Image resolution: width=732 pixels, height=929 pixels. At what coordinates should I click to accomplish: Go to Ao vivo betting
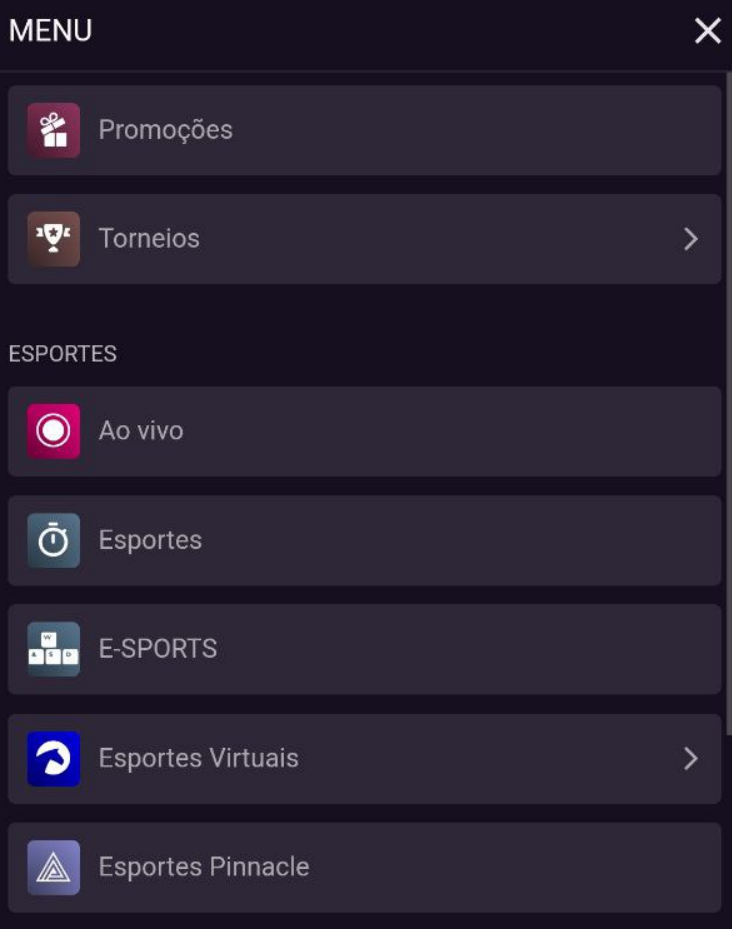pos(364,431)
